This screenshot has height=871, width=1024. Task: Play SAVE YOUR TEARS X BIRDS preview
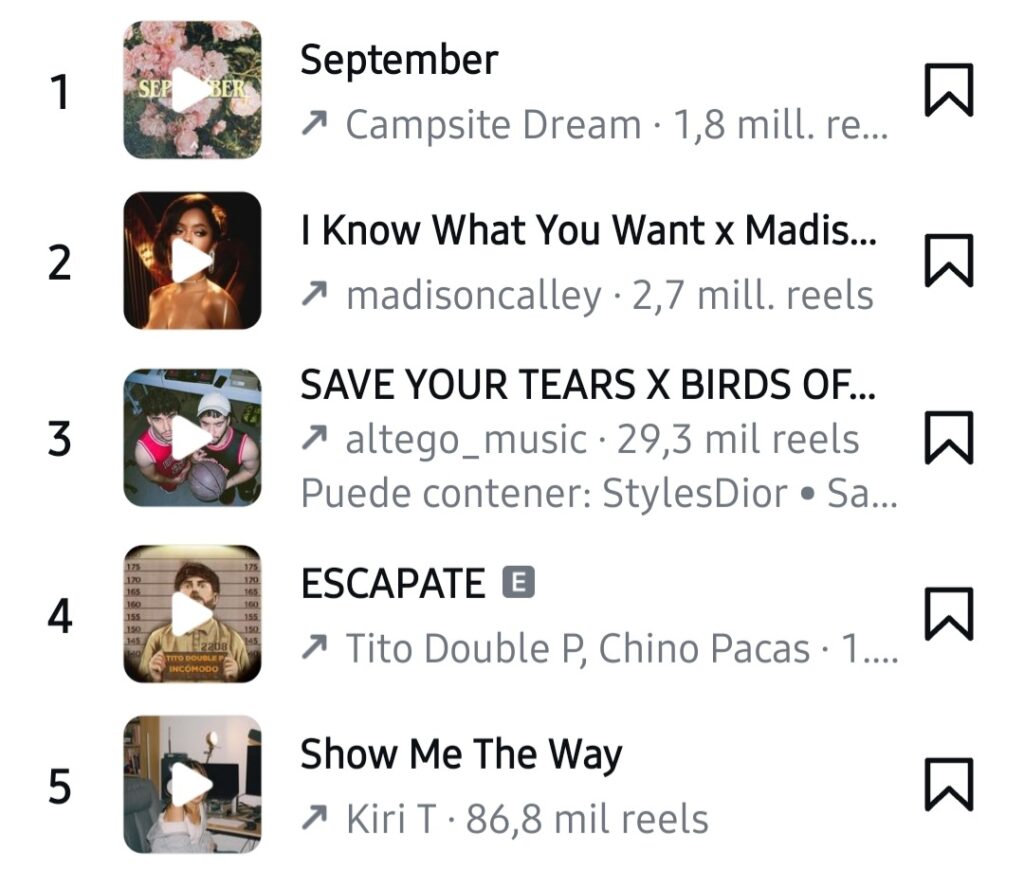tap(192, 438)
